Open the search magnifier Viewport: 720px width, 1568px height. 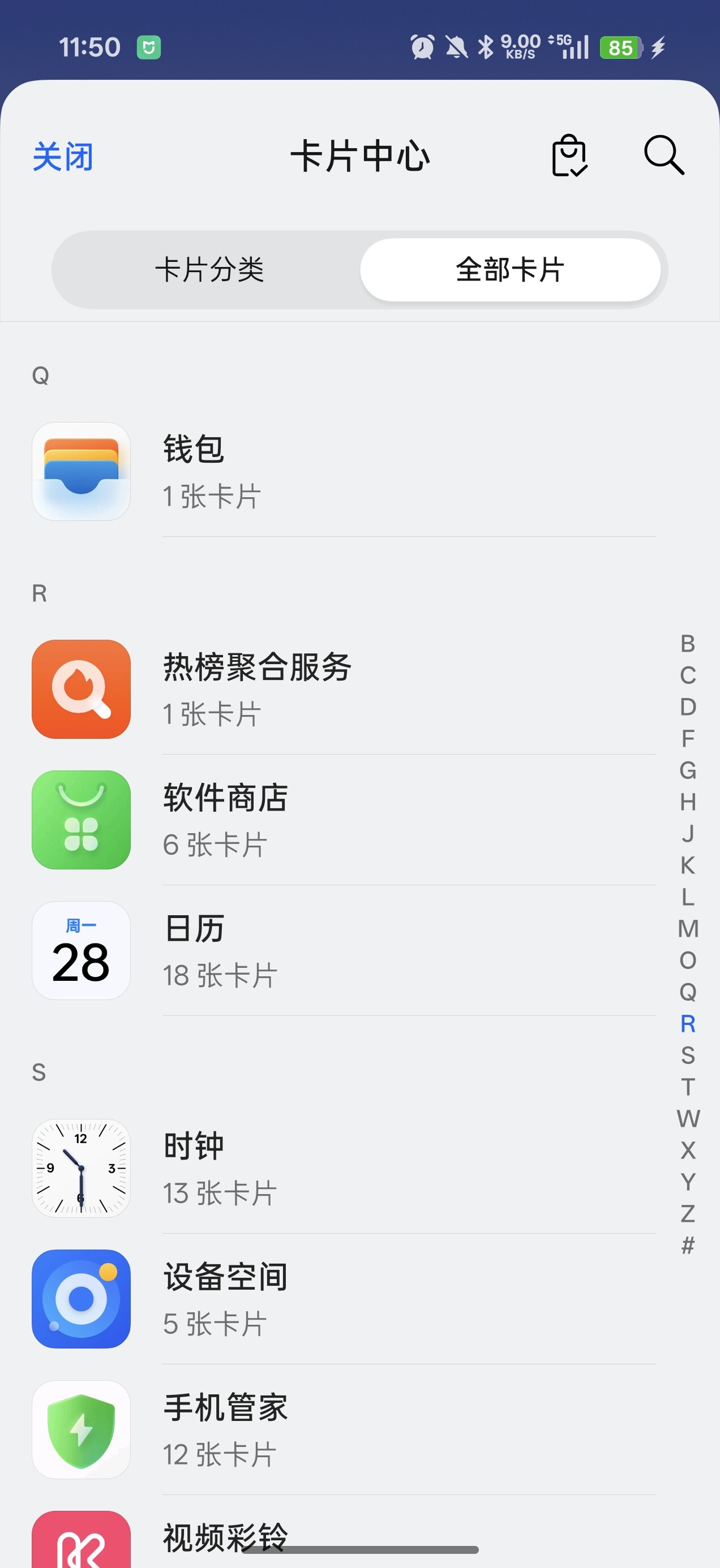point(663,156)
